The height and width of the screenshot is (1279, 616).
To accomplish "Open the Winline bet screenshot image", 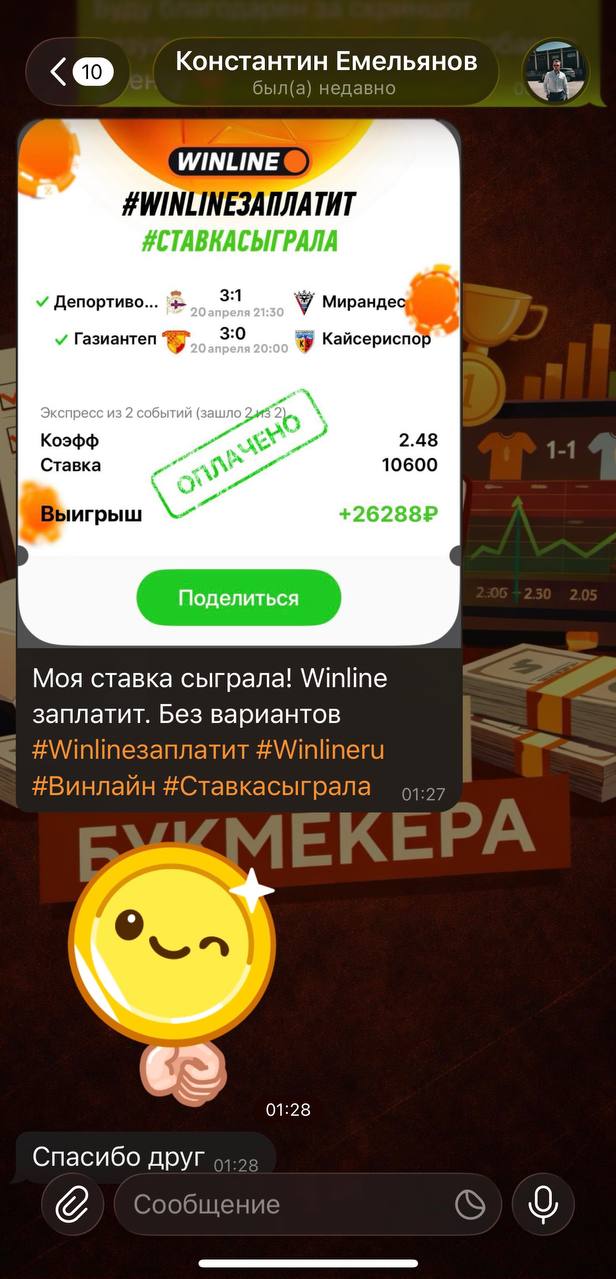I will [239, 380].
